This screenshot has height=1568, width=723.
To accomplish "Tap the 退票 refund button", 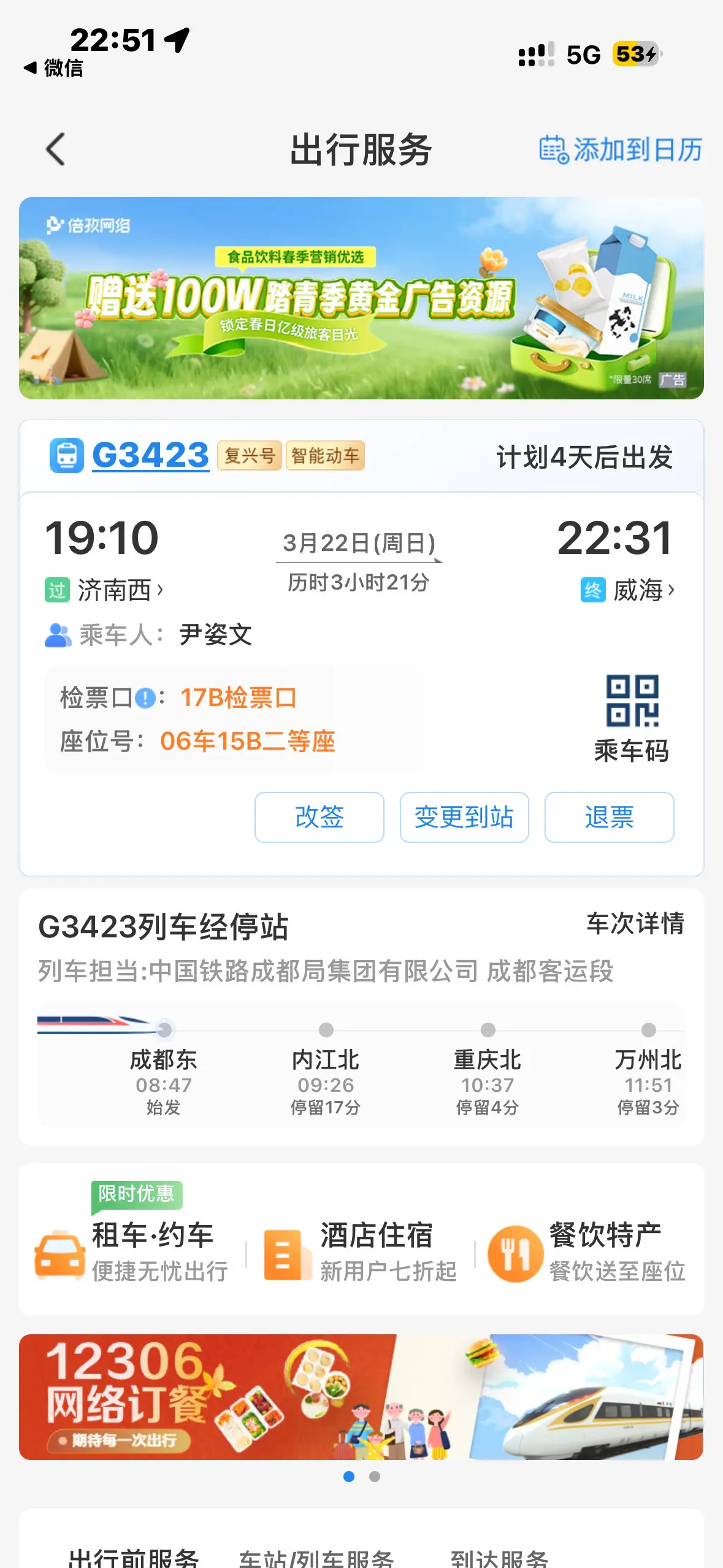I will pyautogui.click(x=608, y=818).
